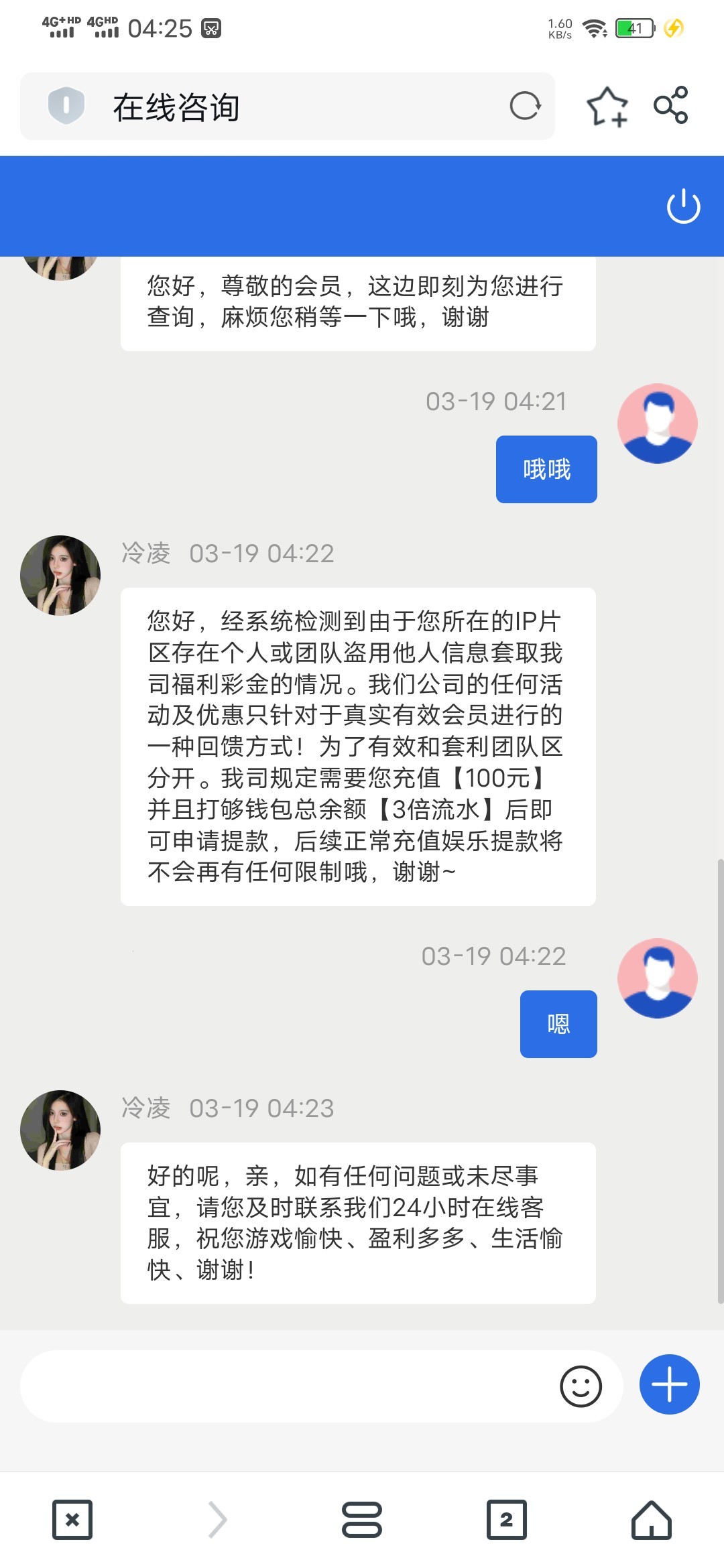This screenshot has width=724, height=1568.
Task: Share the current page
Action: click(671, 105)
